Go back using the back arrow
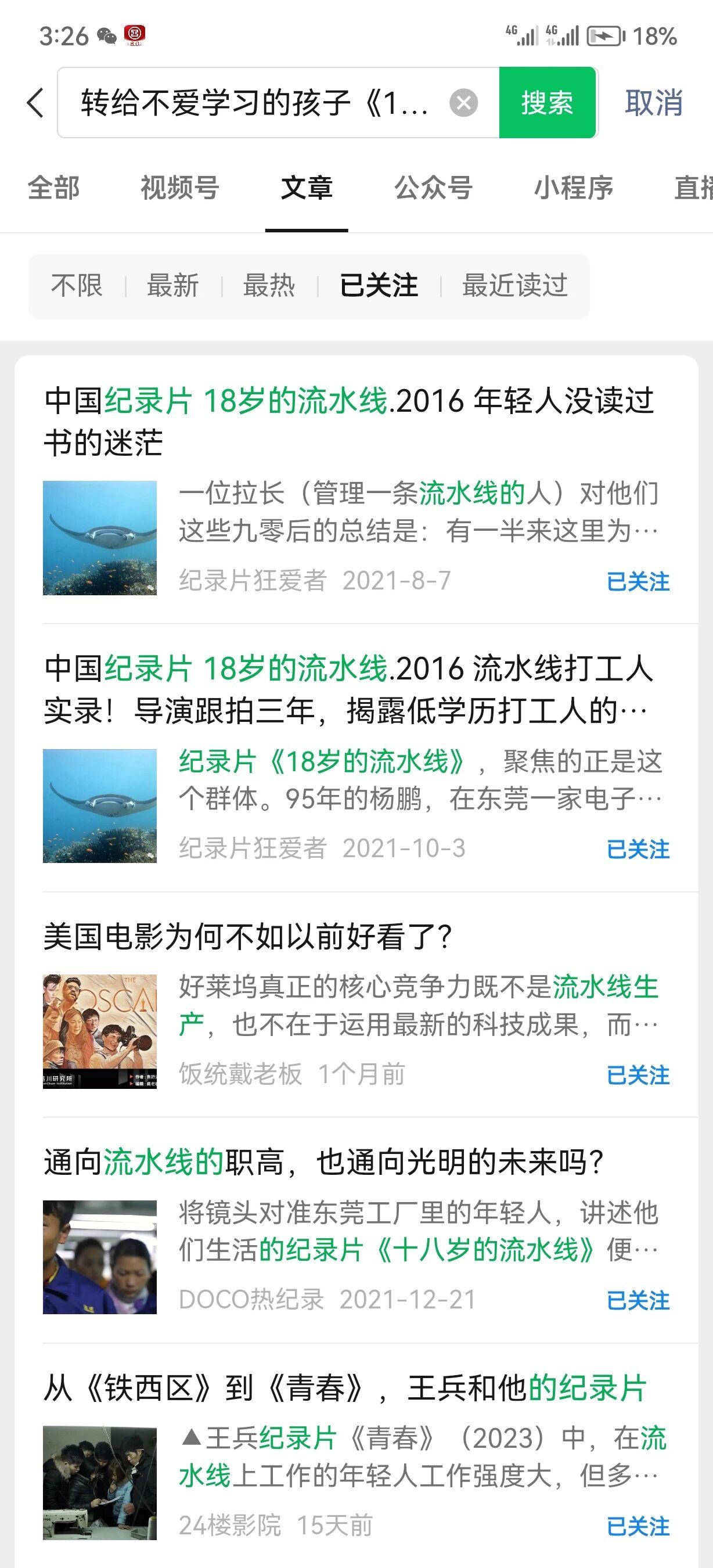The width and height of the screenshot is (713, 1568). [35, 102]
